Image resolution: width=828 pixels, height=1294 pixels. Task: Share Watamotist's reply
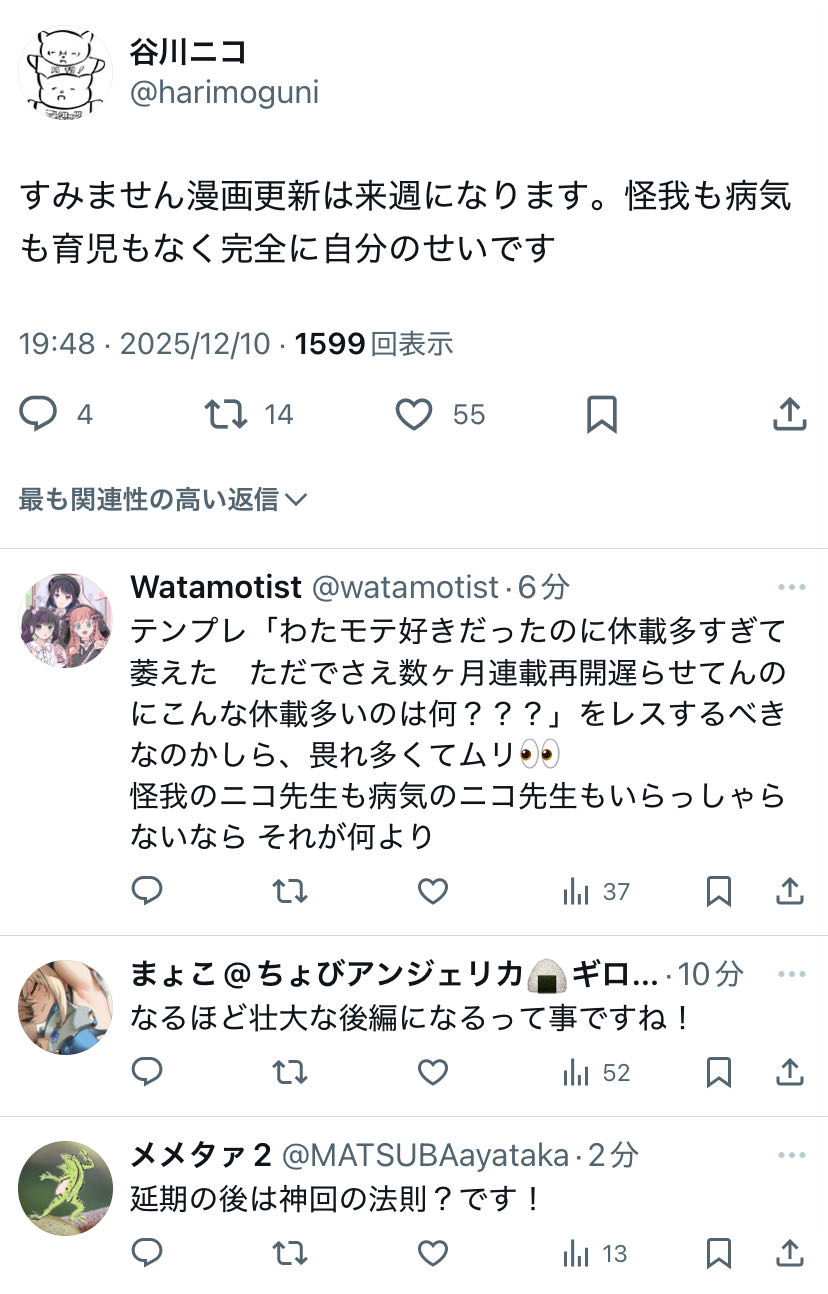tap(789, 891)
